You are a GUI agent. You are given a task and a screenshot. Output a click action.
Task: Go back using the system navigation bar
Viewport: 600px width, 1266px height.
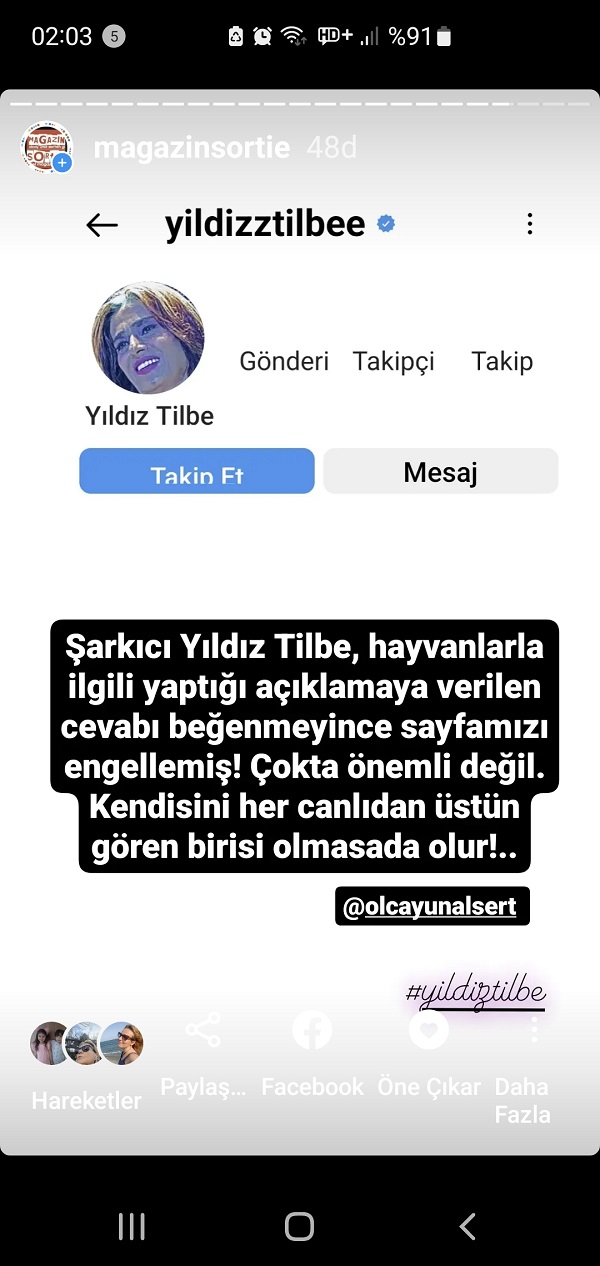(x=467, y=1226)
